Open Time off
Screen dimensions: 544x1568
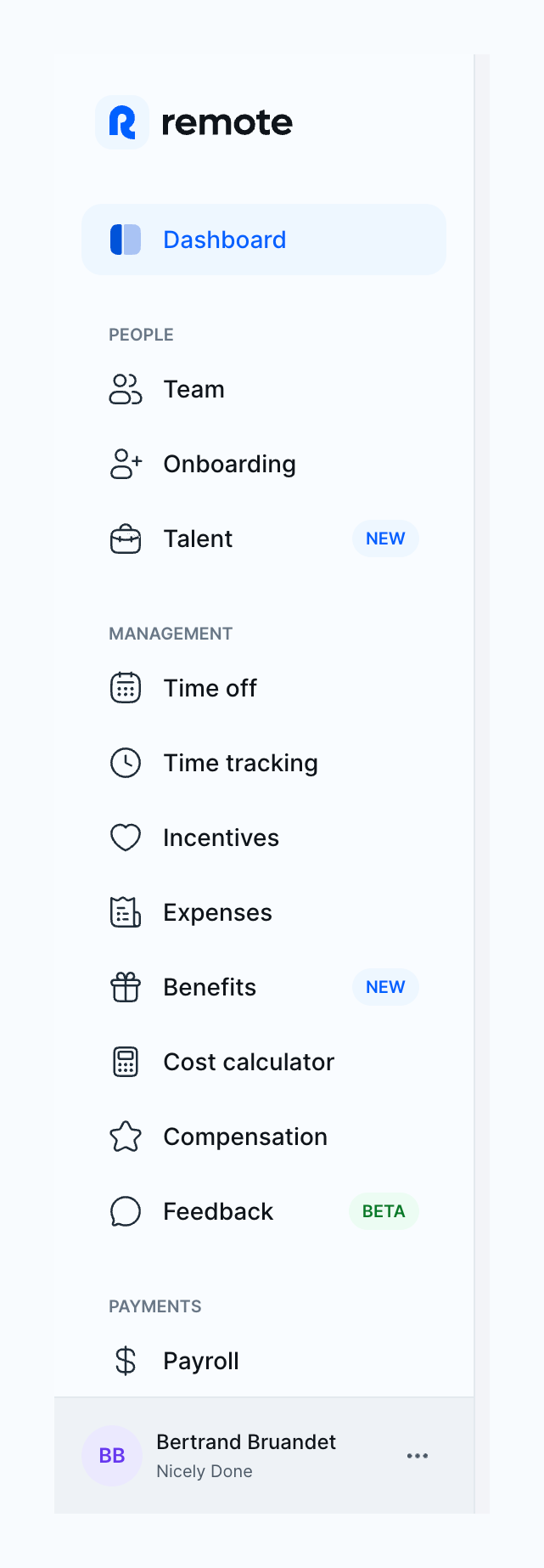[x=210, y=688]
